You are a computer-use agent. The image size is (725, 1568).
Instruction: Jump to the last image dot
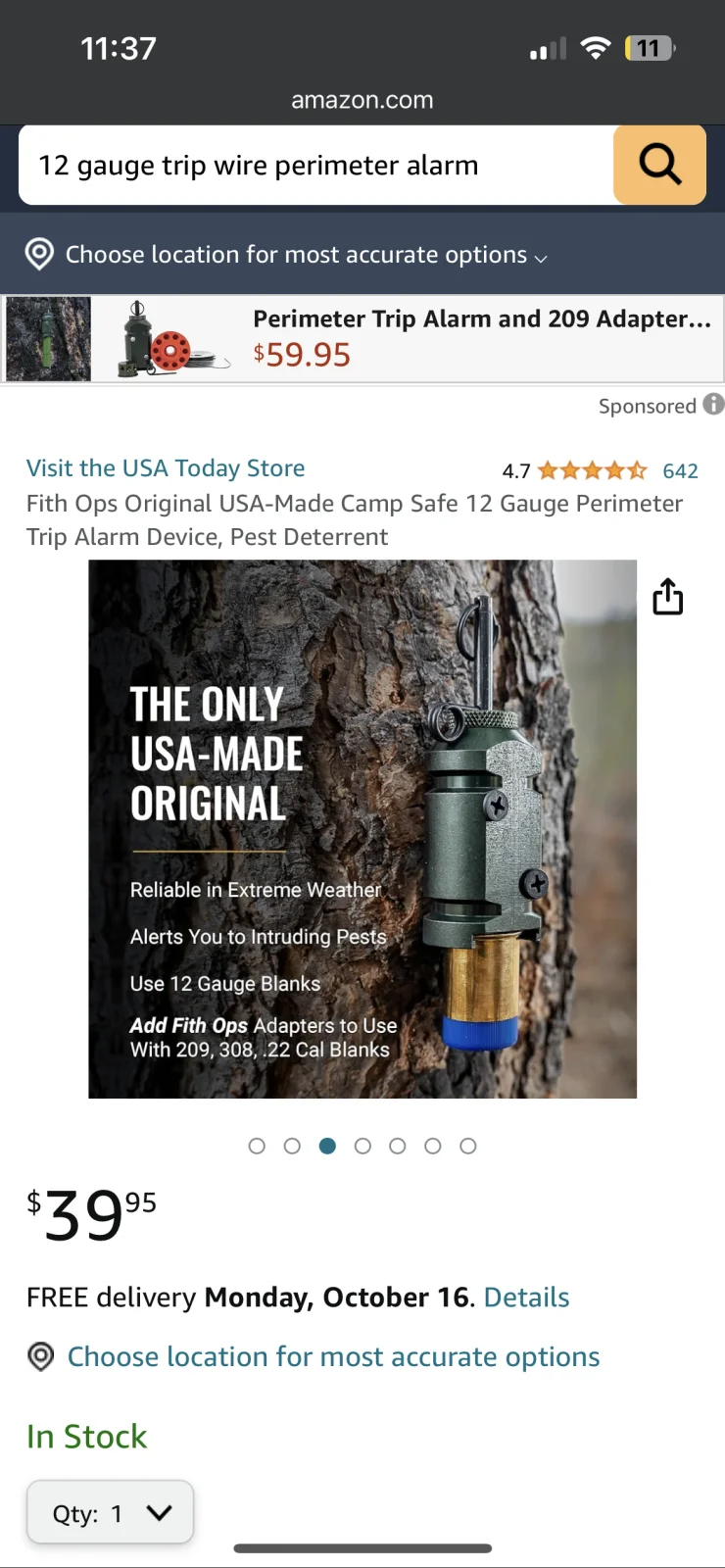[x=468, y=1146]
